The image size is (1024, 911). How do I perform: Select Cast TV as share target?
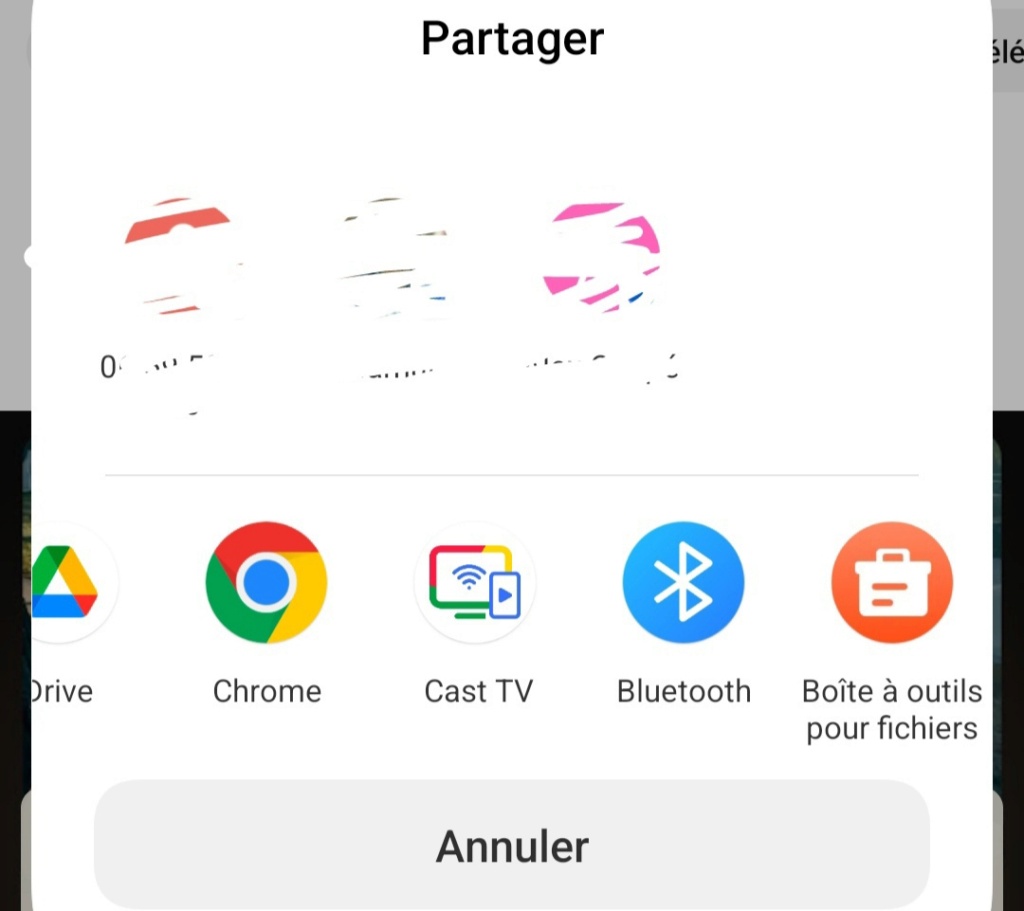coord(475,583)
